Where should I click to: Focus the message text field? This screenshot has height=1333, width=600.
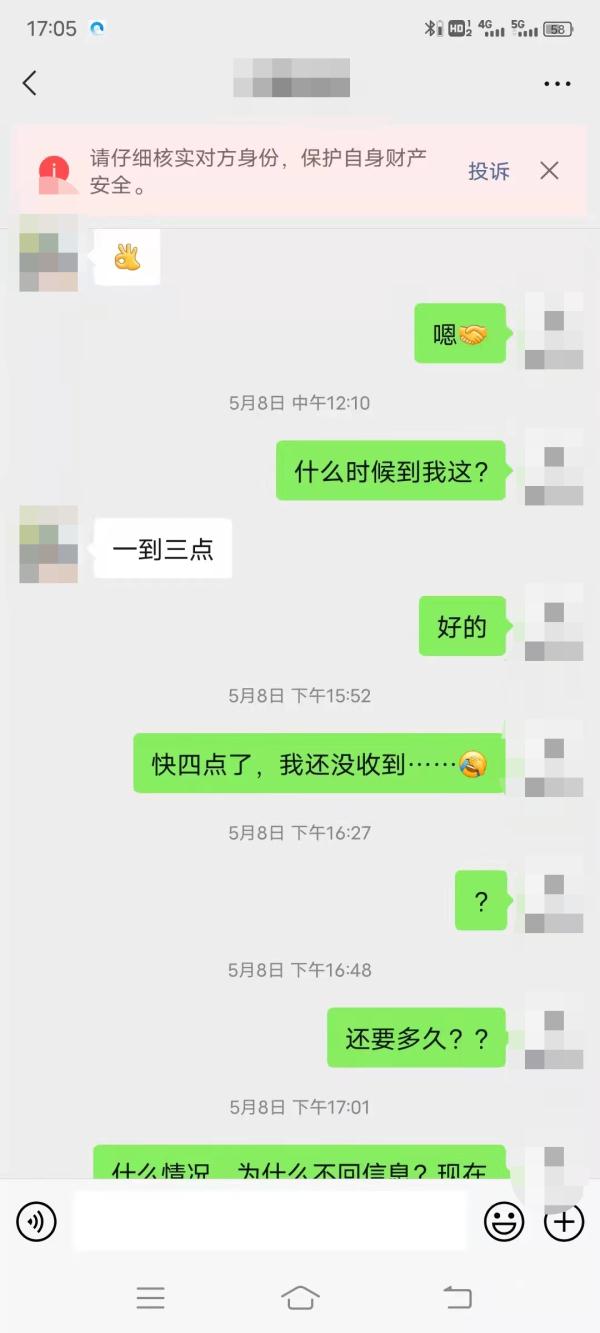[270, 1221]
